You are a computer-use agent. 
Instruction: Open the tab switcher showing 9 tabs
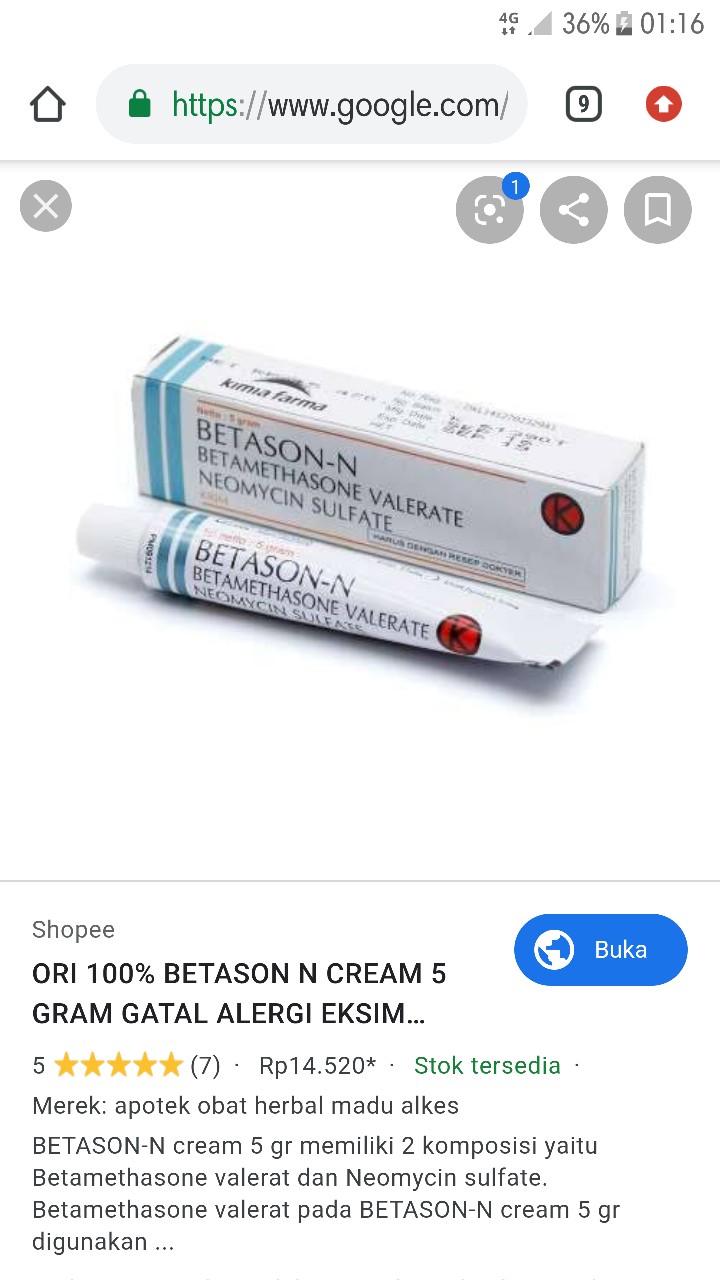tap(584, 104)
